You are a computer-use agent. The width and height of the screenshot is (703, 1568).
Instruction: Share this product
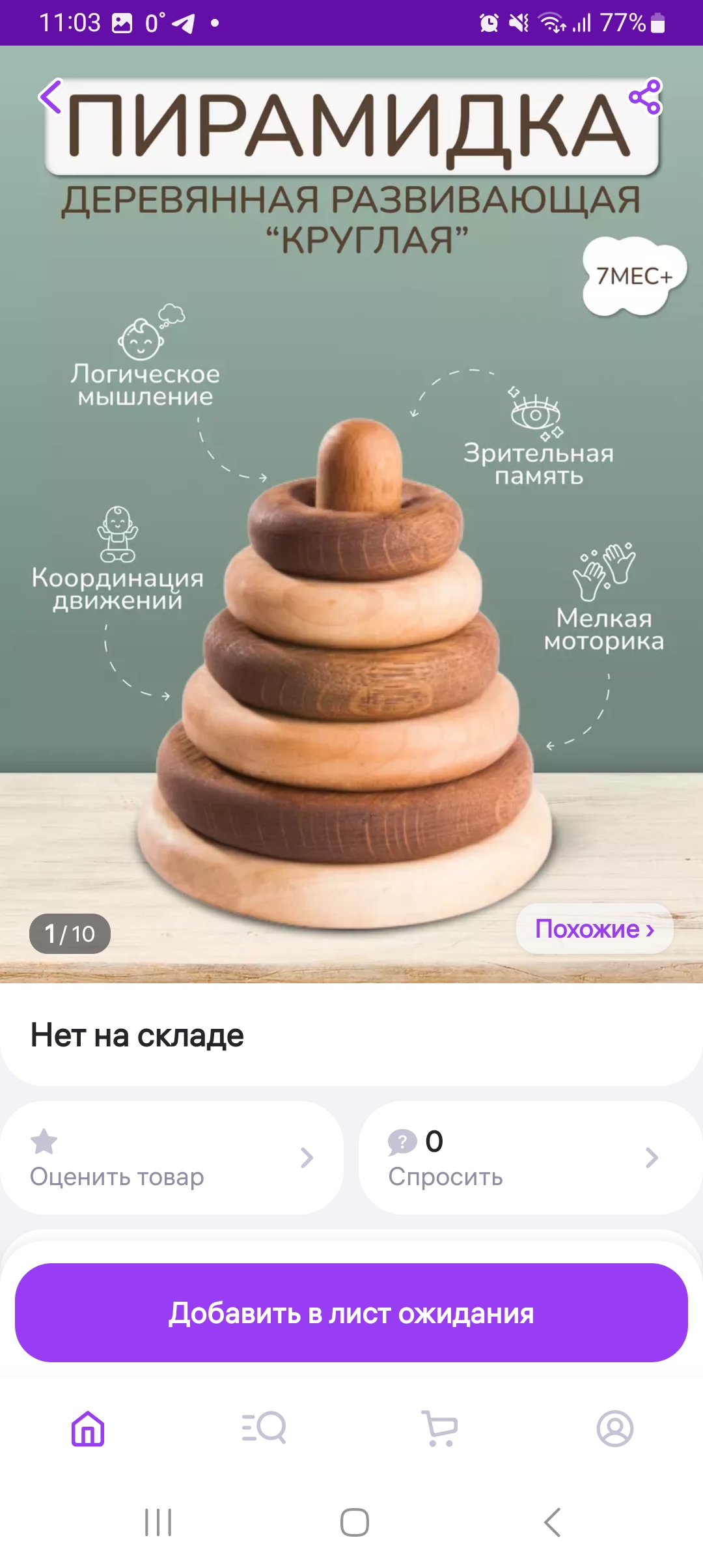(x=645, y=96)
